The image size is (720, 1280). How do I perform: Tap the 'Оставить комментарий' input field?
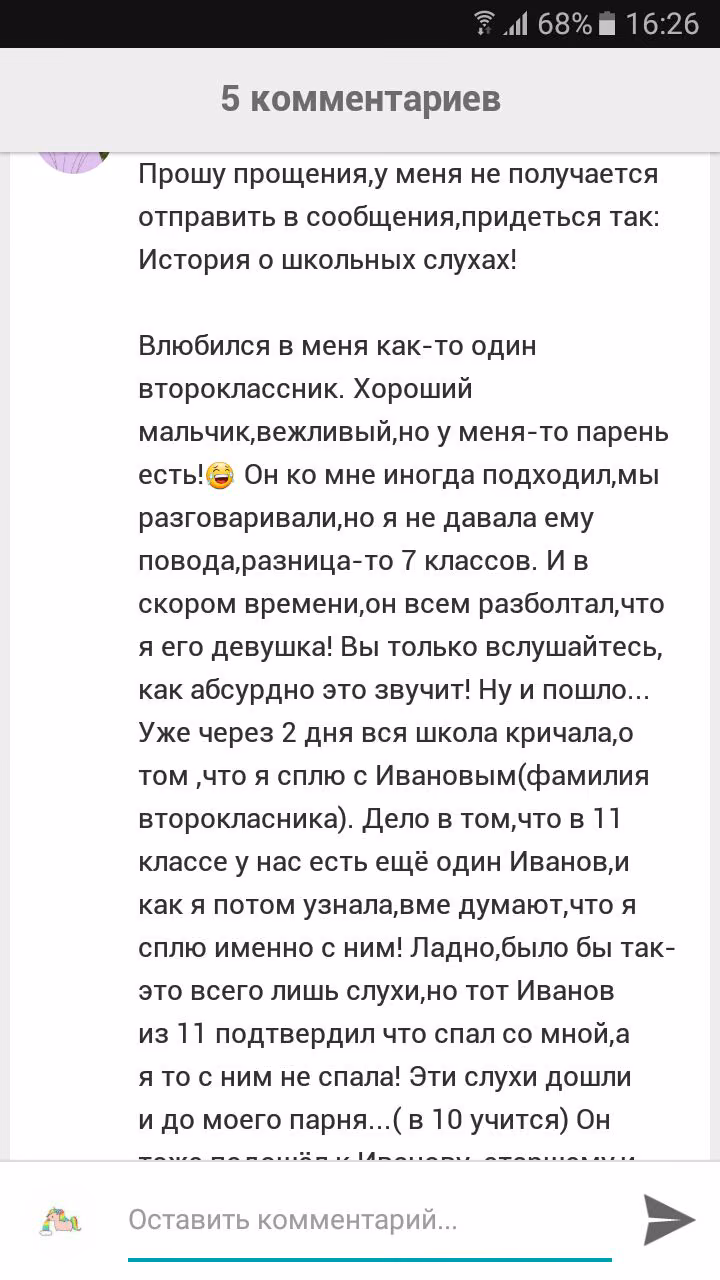pos(370,1221)
